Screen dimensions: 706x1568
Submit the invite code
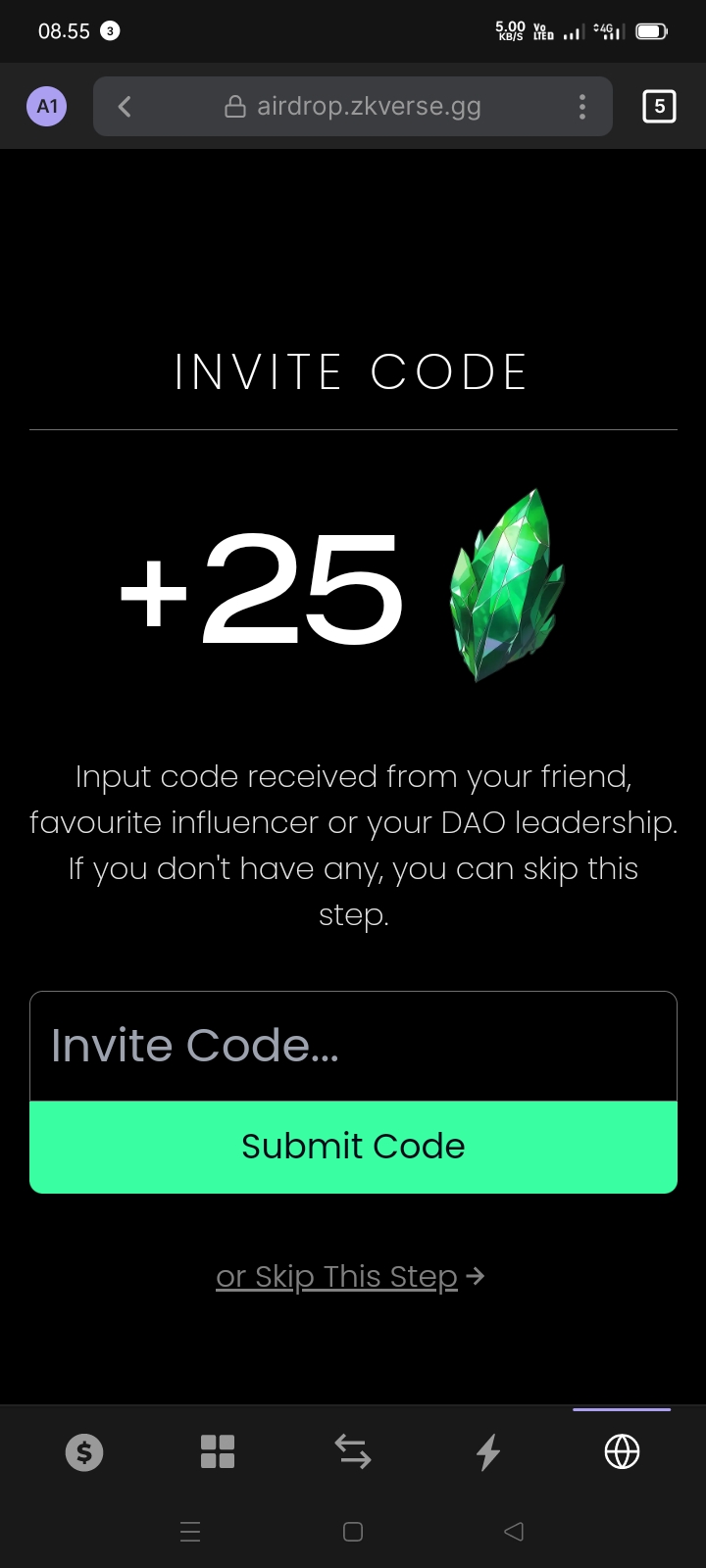click(353, 1147)
